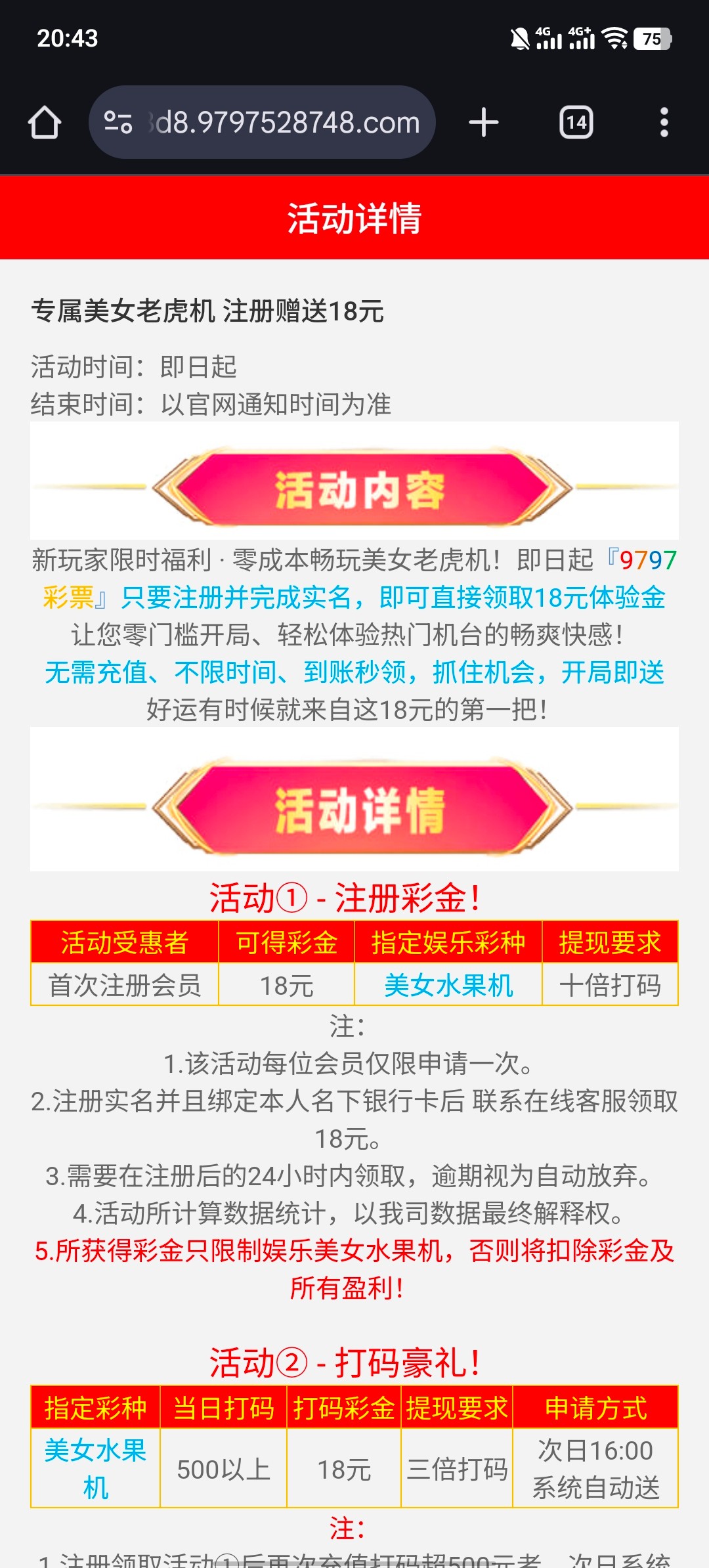Open the browser overflow menu
The height and width of the screenshot is (1568, 709).
tap(664, 123)
